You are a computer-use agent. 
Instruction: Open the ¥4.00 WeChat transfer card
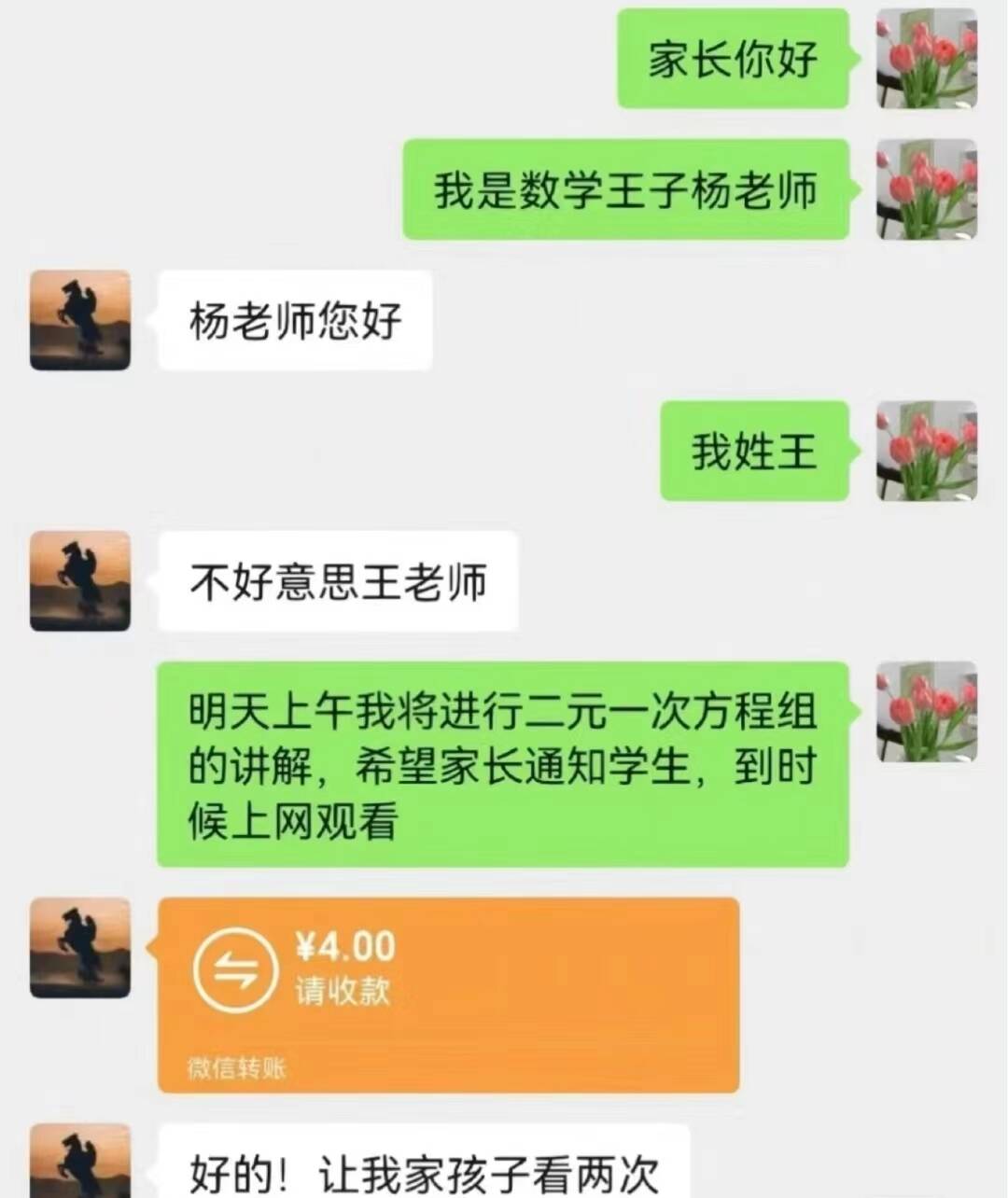[448, 994]
